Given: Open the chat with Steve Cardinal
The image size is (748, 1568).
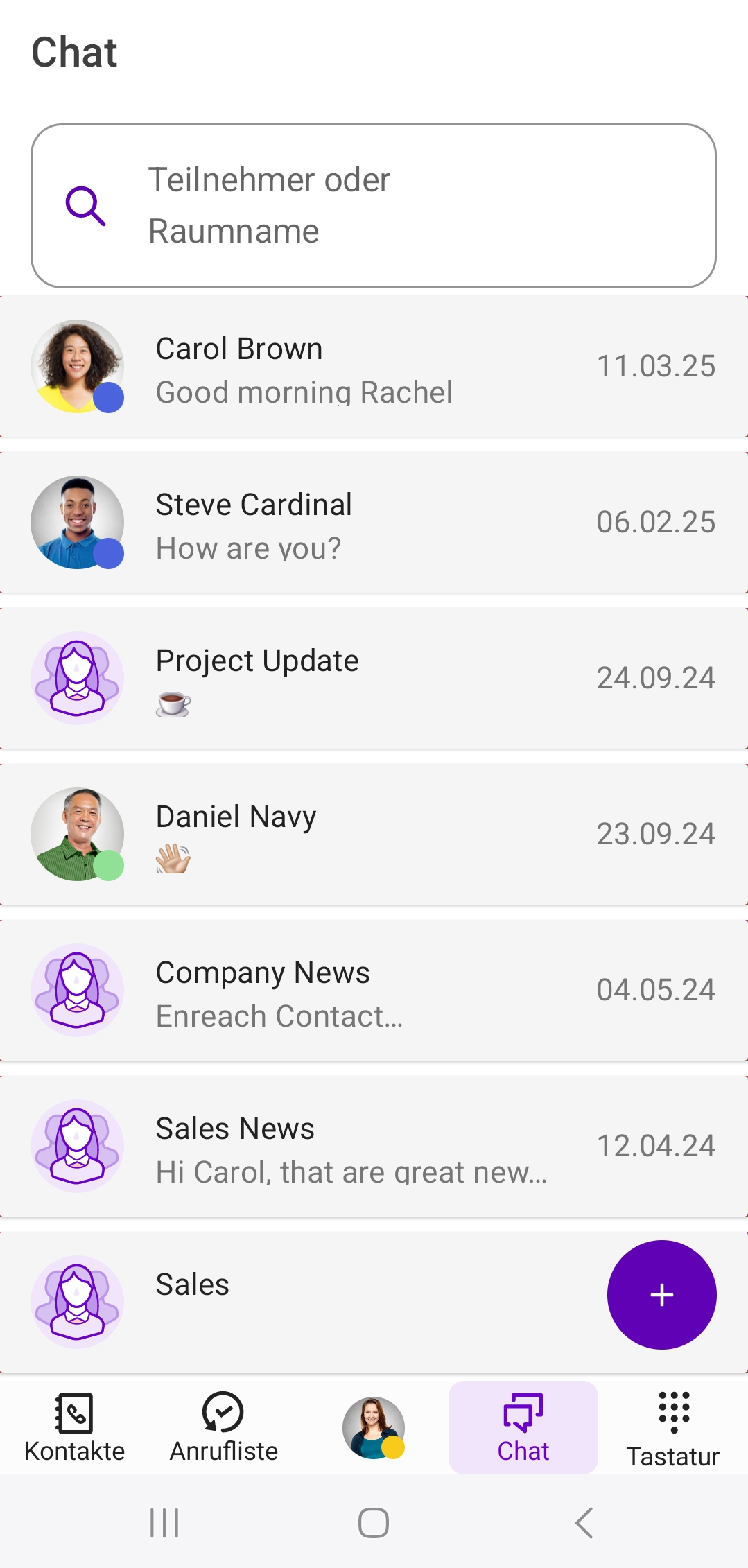Looking at the screenshot, I should coord(373,522).
